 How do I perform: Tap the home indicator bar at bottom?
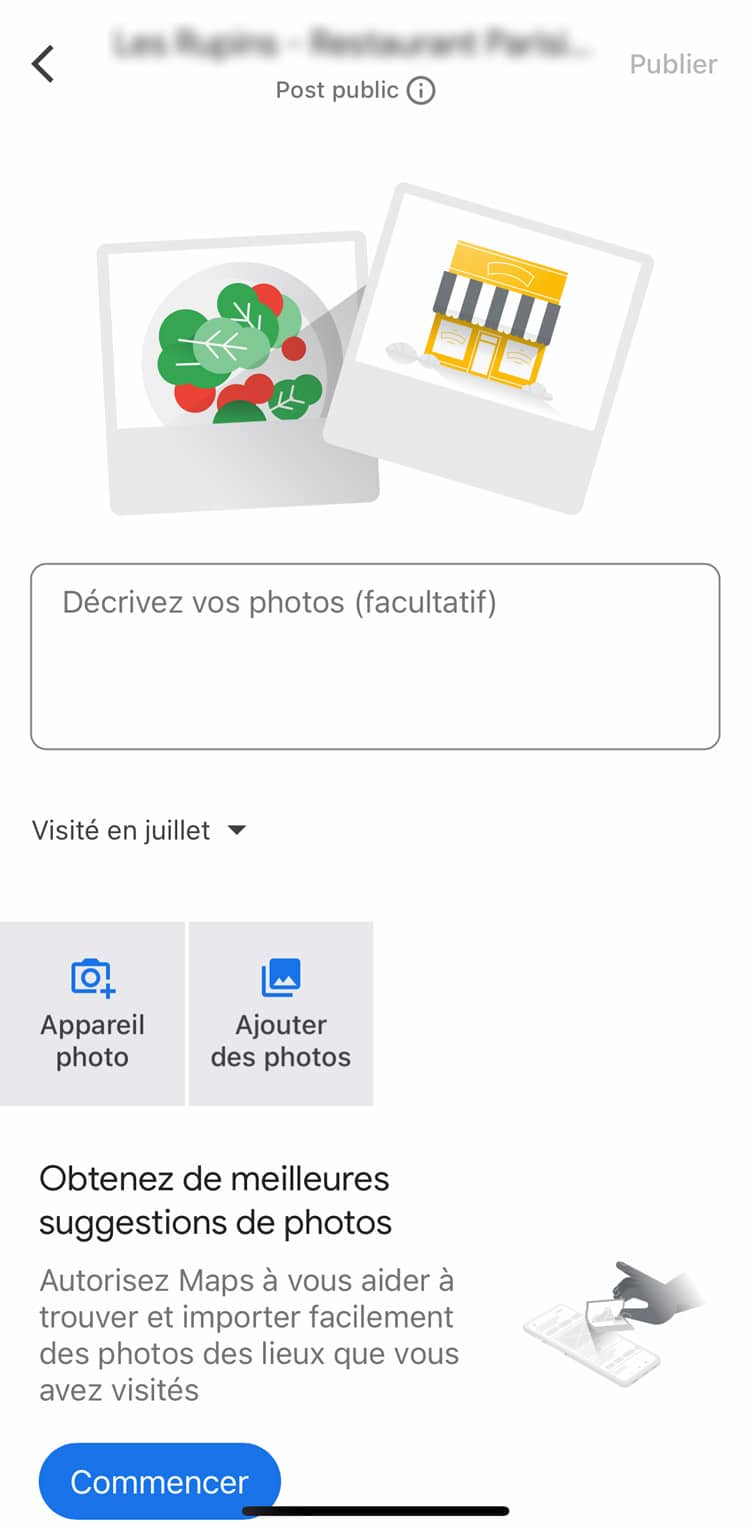point(375,1510)
